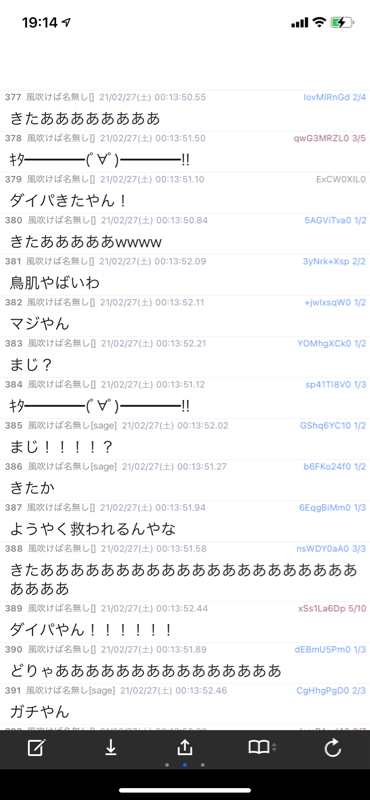Show posts by ID xSs1La6Dp 5/10
Image resolution: width=370 pixels, height=800 pixels.
[332, 609]
